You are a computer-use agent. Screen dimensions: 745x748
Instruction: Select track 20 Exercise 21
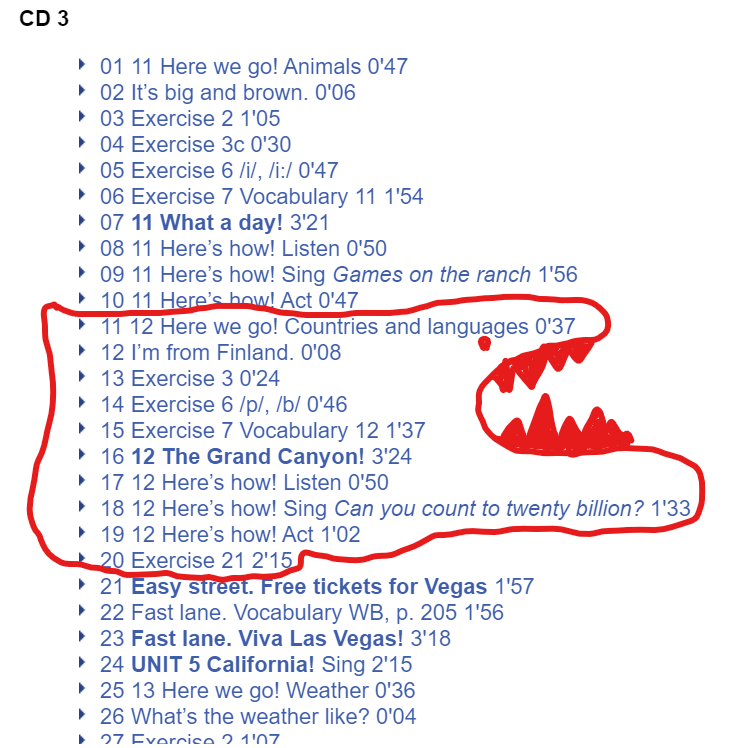pos(195,561)
